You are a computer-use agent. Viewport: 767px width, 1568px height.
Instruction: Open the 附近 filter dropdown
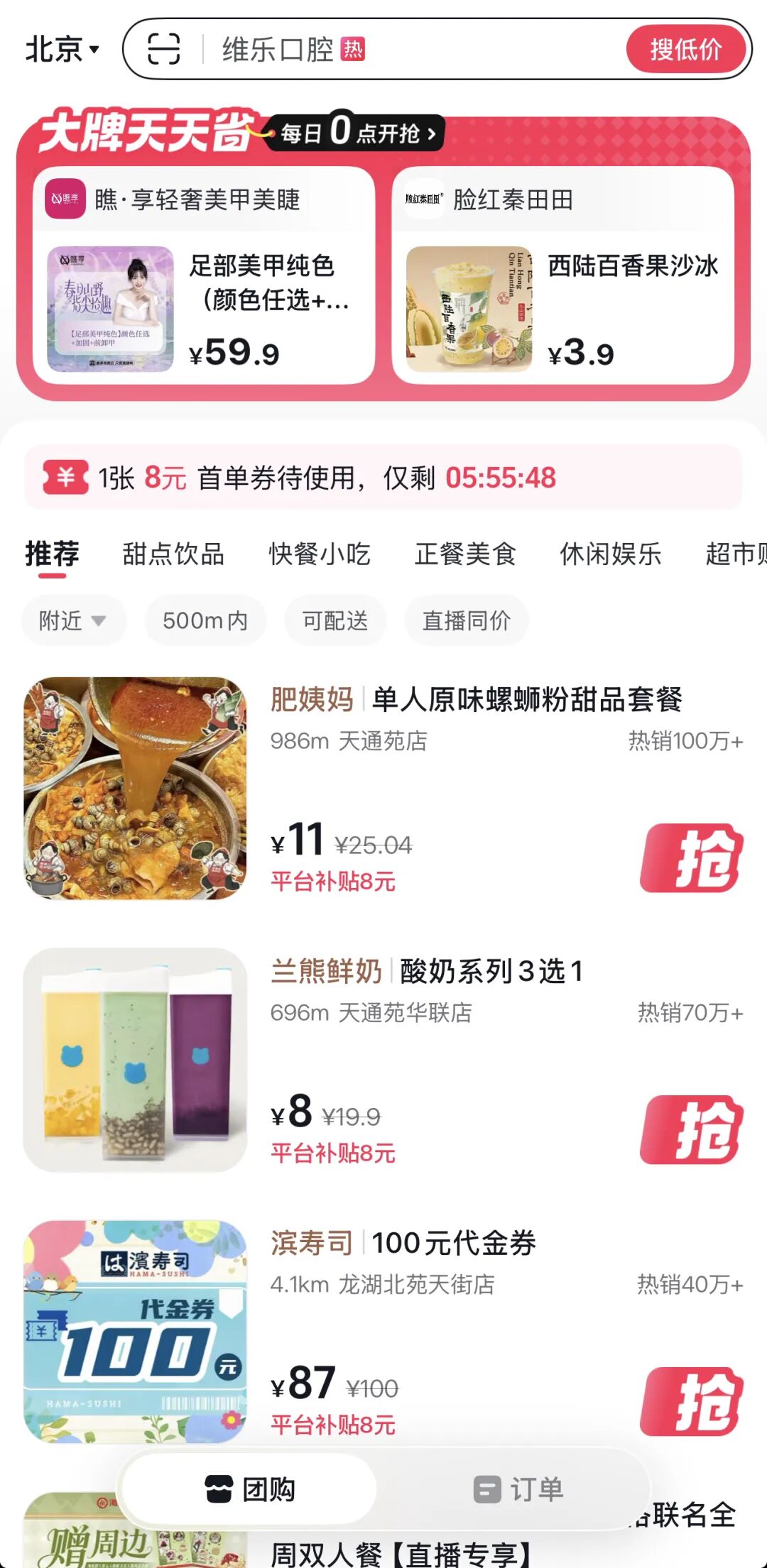73,620
